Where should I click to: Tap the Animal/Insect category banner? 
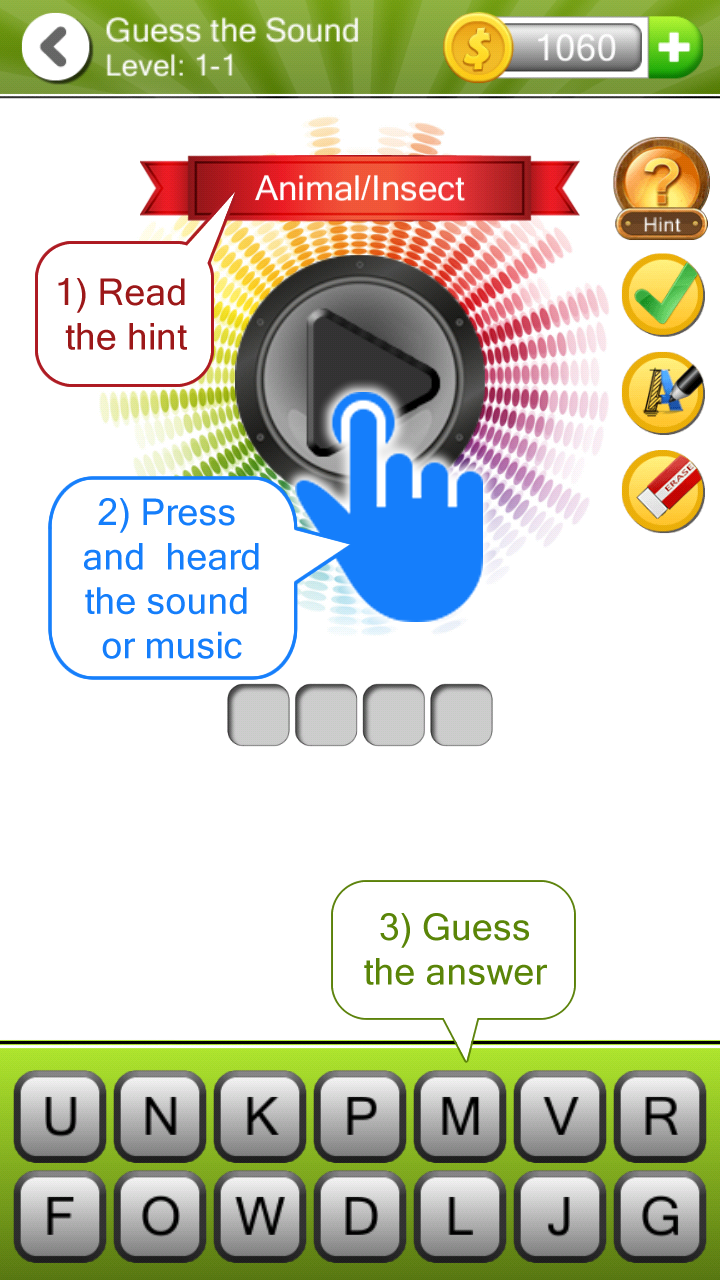click(360, 187)
